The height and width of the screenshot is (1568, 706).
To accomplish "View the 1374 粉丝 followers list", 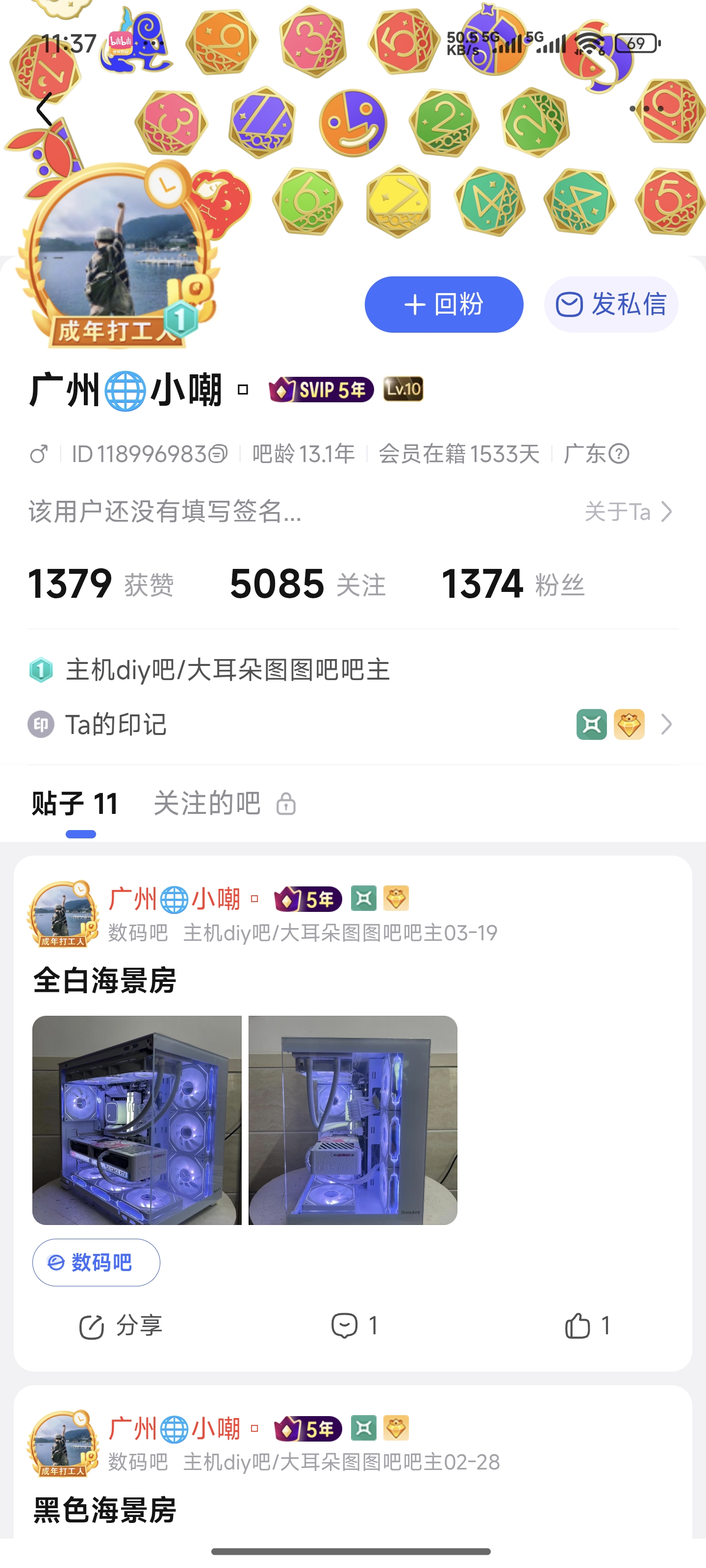I will [512, 584].
